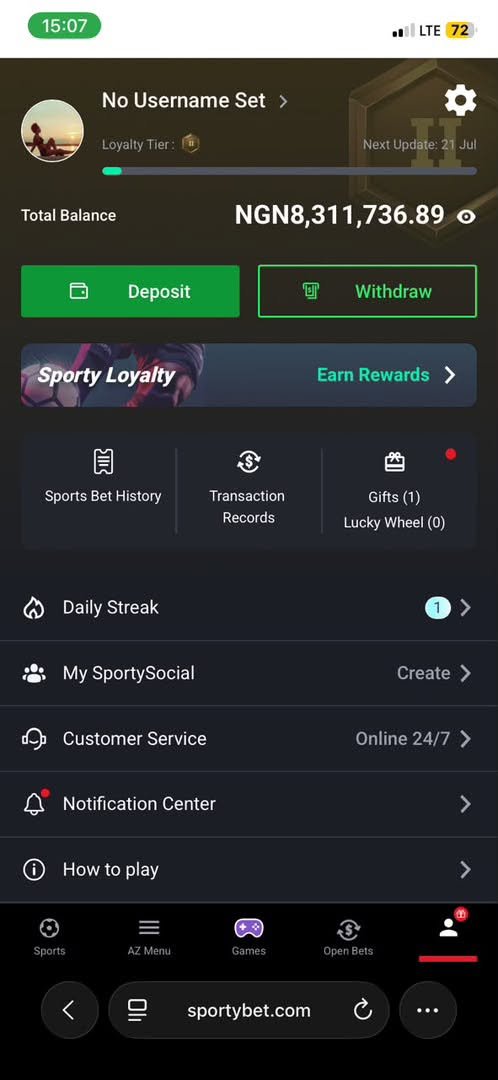The height and width of the screenshot is (1080, 498).
Task: Switch to the Sports tab
Action: (x=50, y=937)
